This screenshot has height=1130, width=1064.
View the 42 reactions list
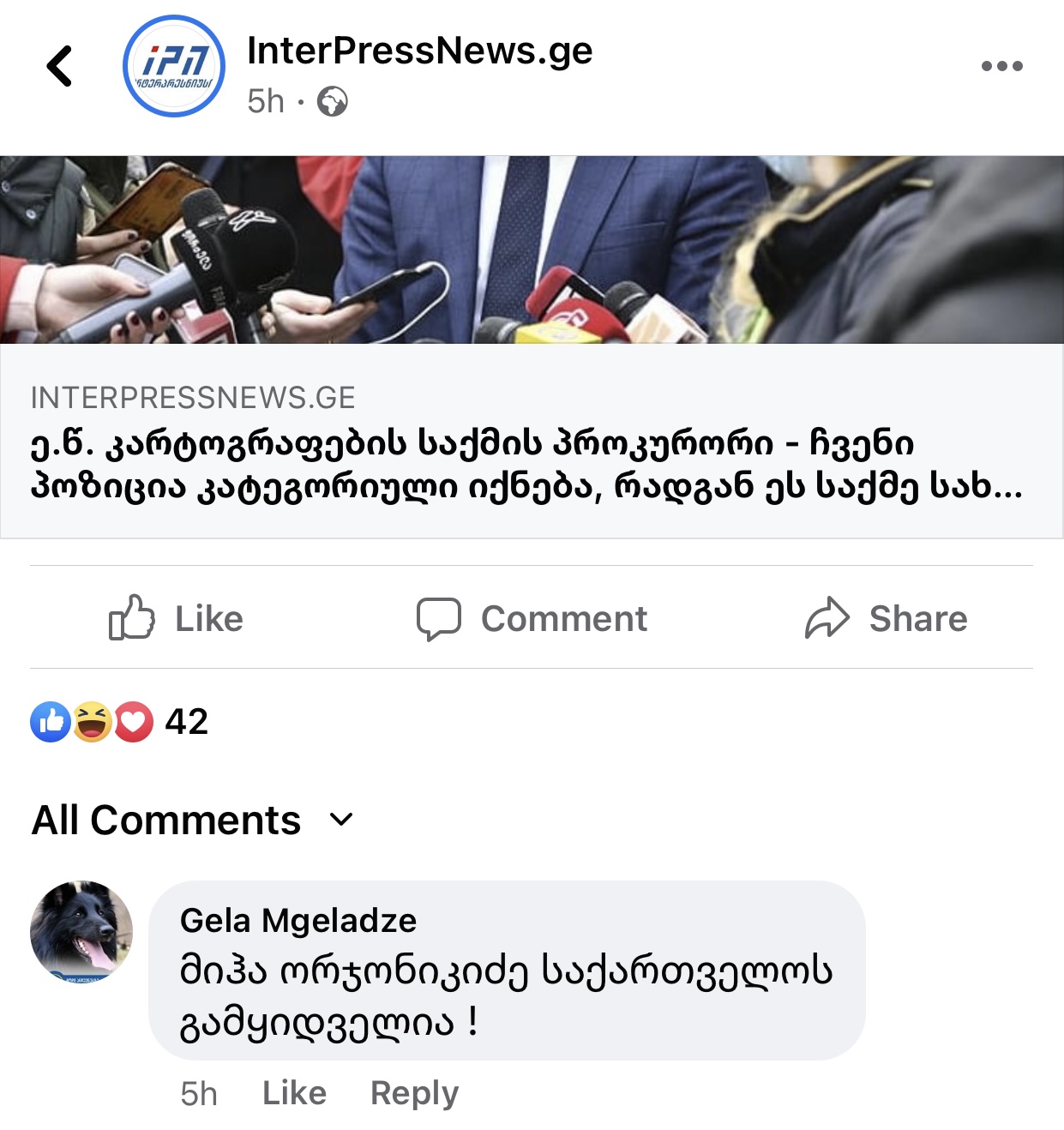point(120,722)
